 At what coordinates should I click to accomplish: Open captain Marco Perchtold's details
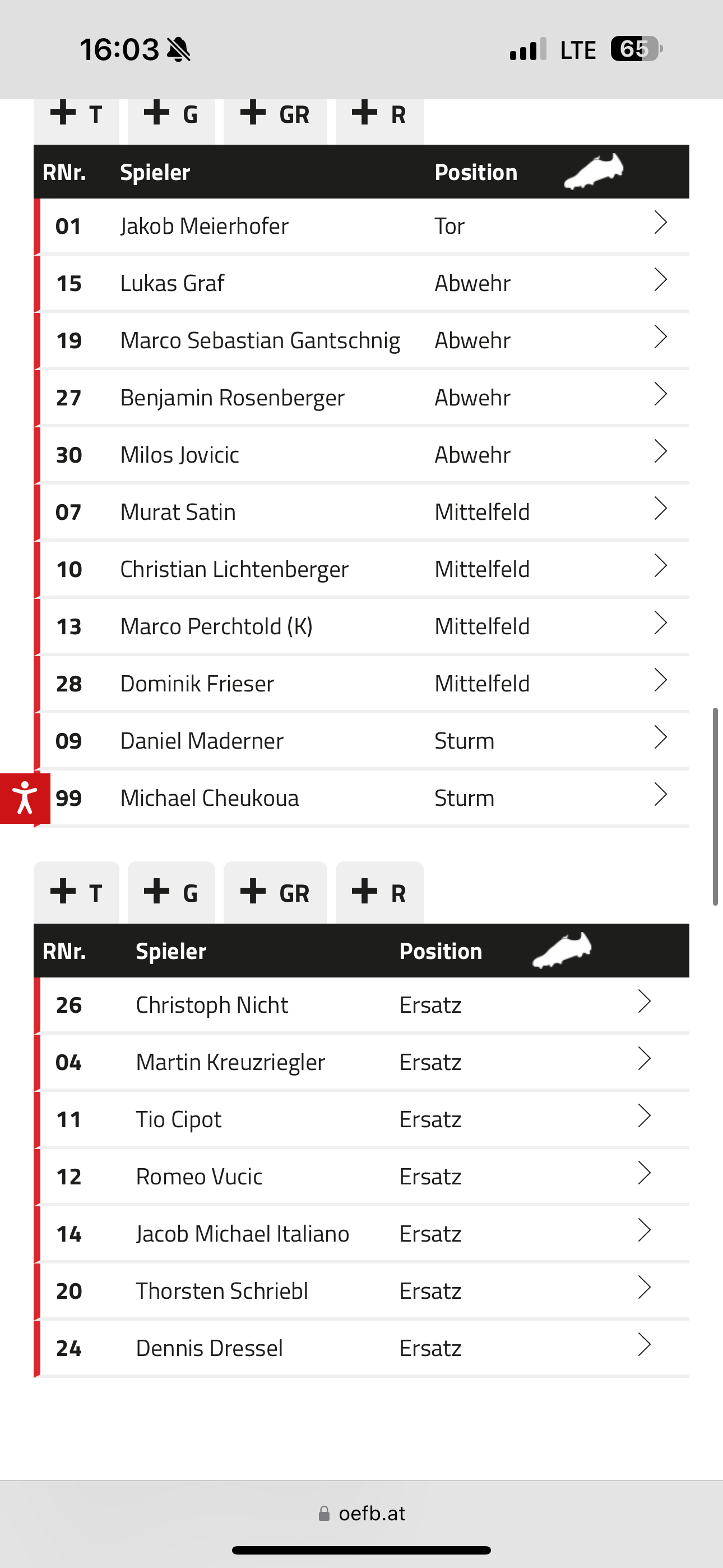point(361,626)
